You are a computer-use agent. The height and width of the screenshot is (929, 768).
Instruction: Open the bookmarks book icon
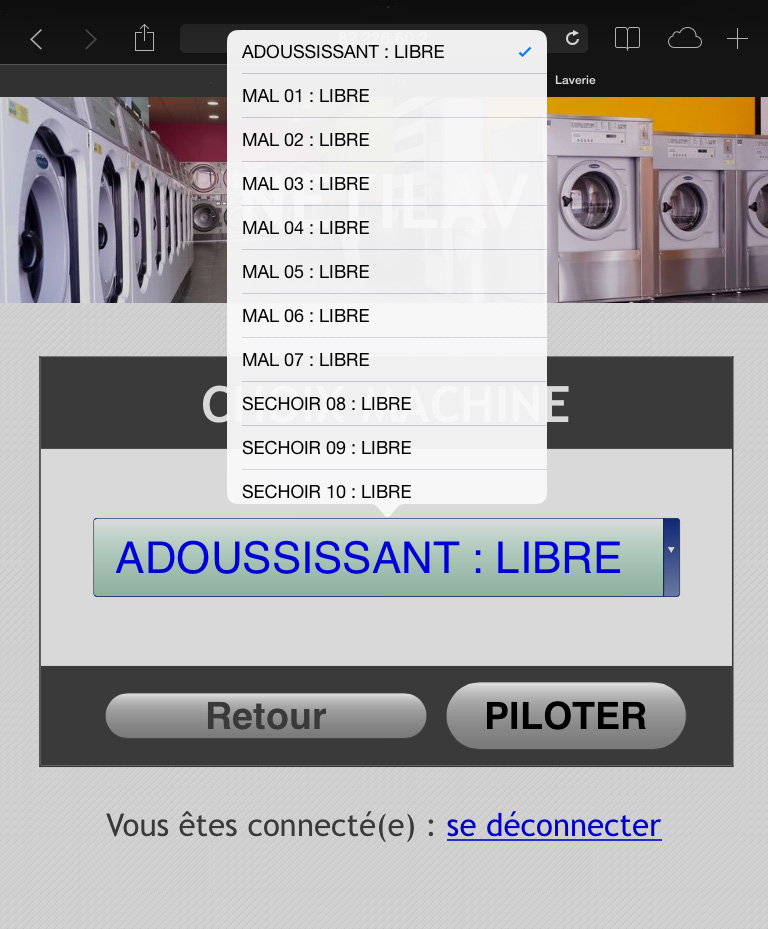(x=627, y=39)
